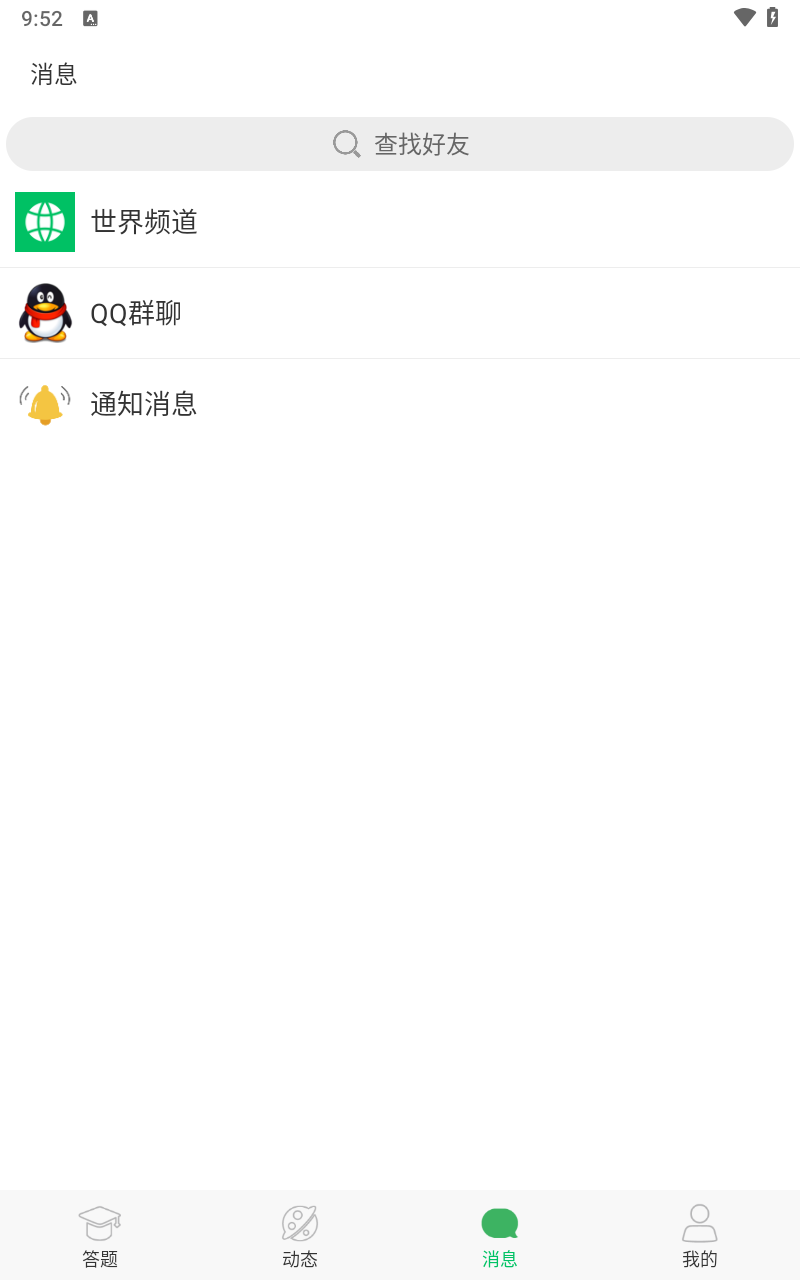The image size is (800, 1280).
Task: Tap the battery indicator in status bar
Action: [x=770, y=17]
